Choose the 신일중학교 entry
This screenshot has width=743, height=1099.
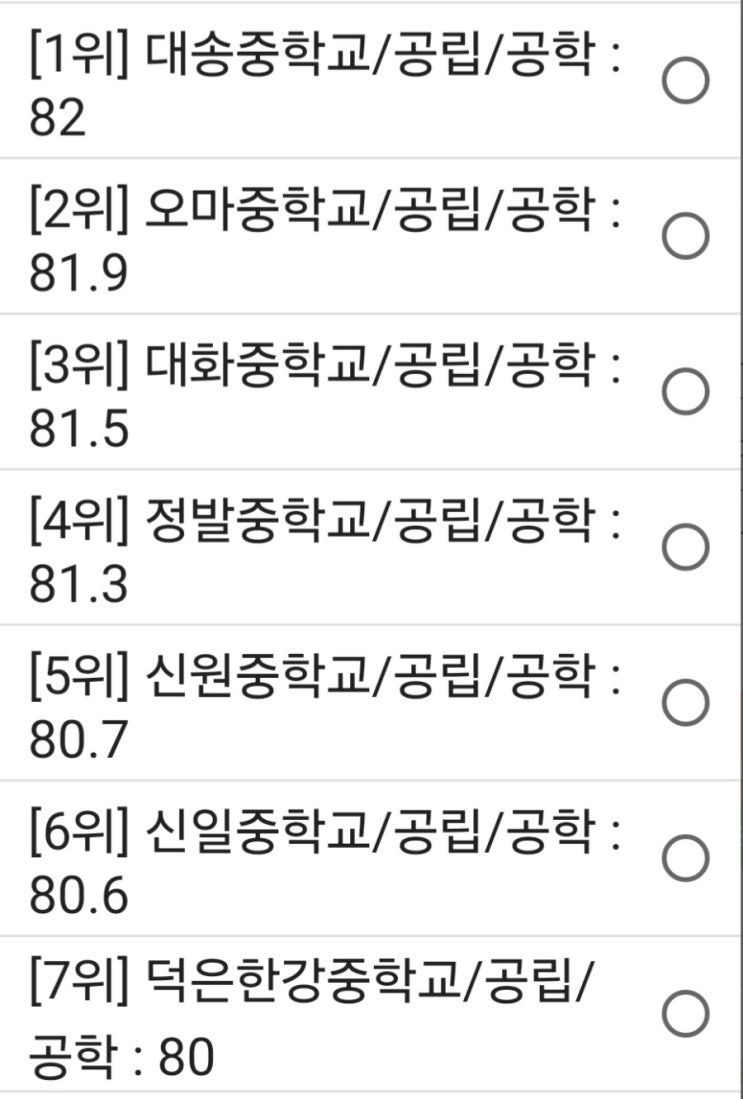click(x=686, y=859)
